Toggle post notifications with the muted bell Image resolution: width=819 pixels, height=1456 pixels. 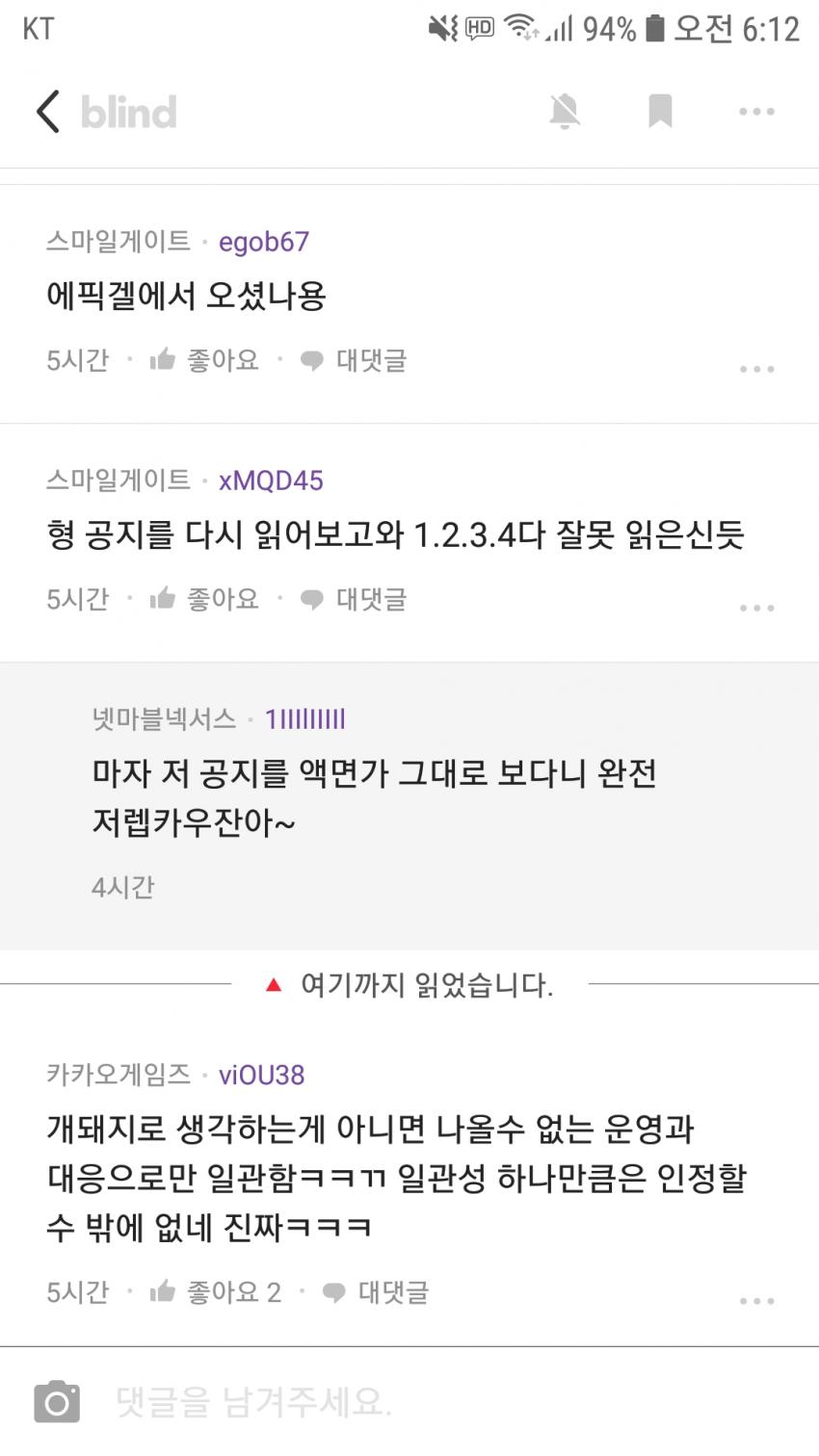pyautogui.click(x=565, y=112)
